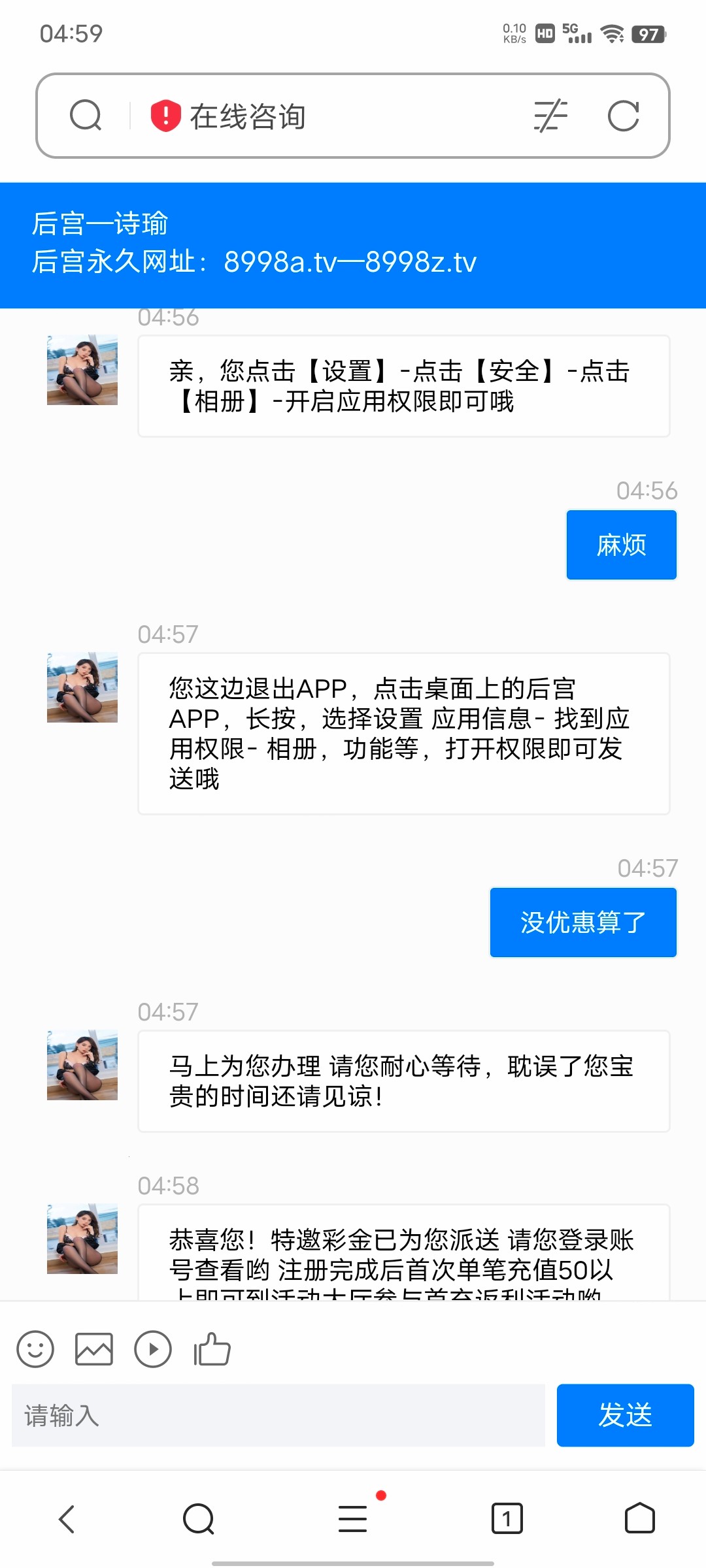This screenshot has width=706, height=1568.
Task: Open the browser page tools icon
Action: click(550, 116)
